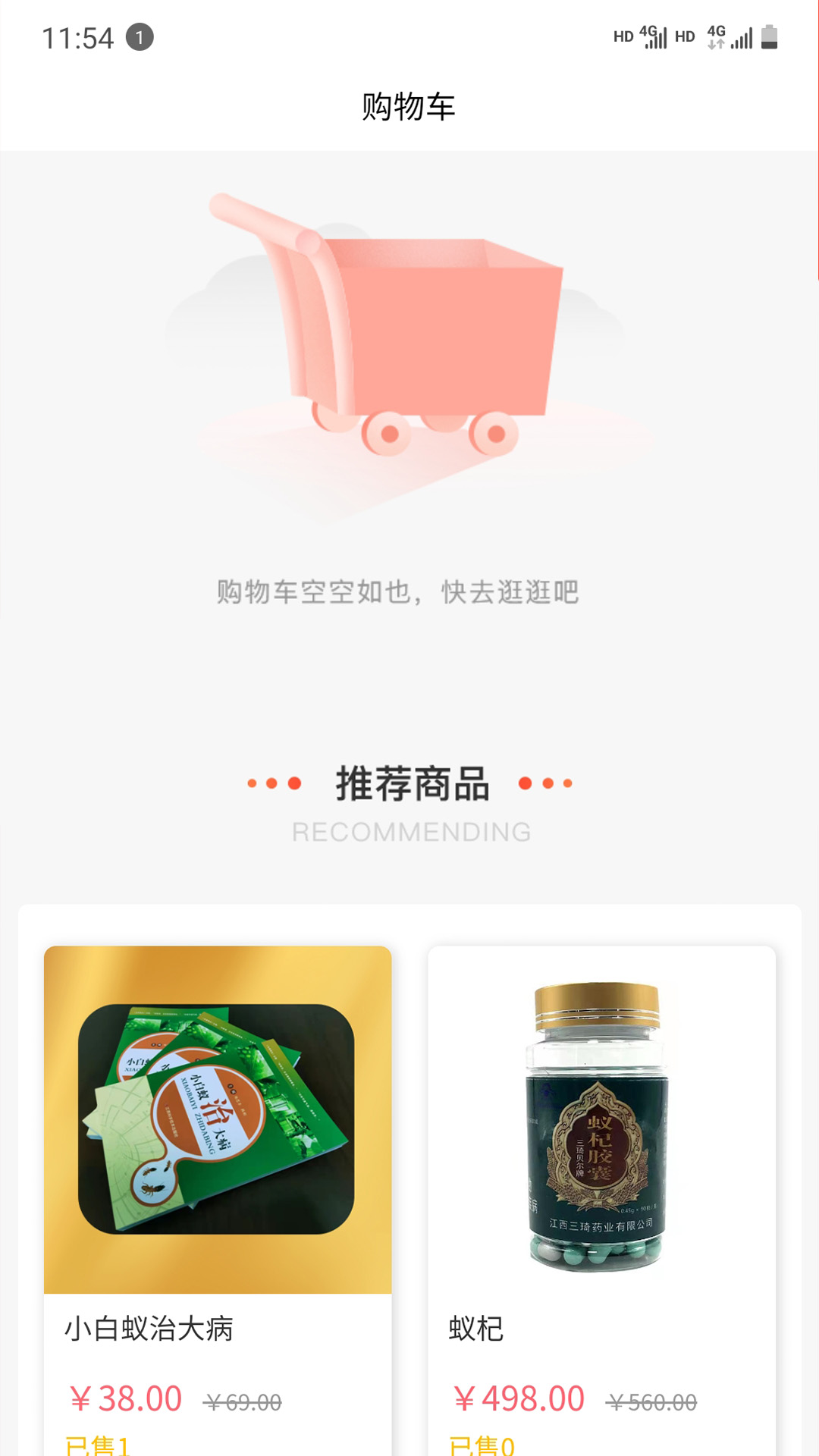Tap the 购物车 page title
Screen dimensions: 819x1456
coord(409,105)
